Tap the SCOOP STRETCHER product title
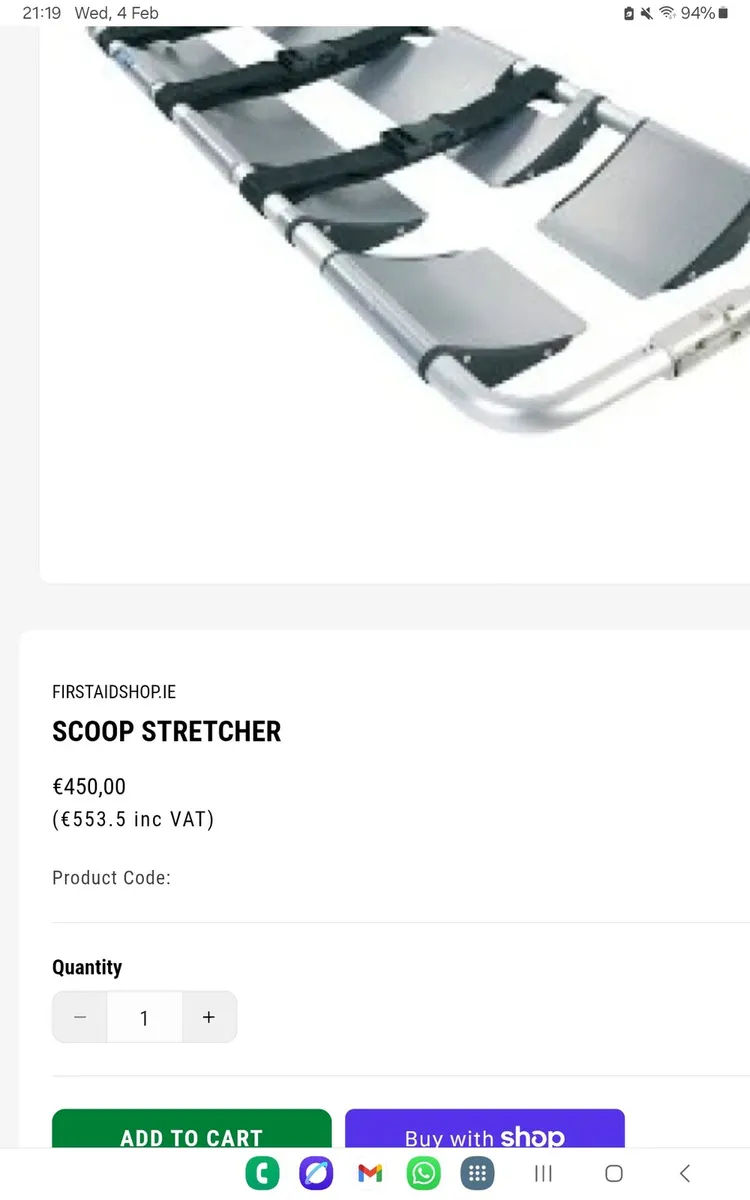Viewport: 750px width, 1200px height. coord(166,731)
